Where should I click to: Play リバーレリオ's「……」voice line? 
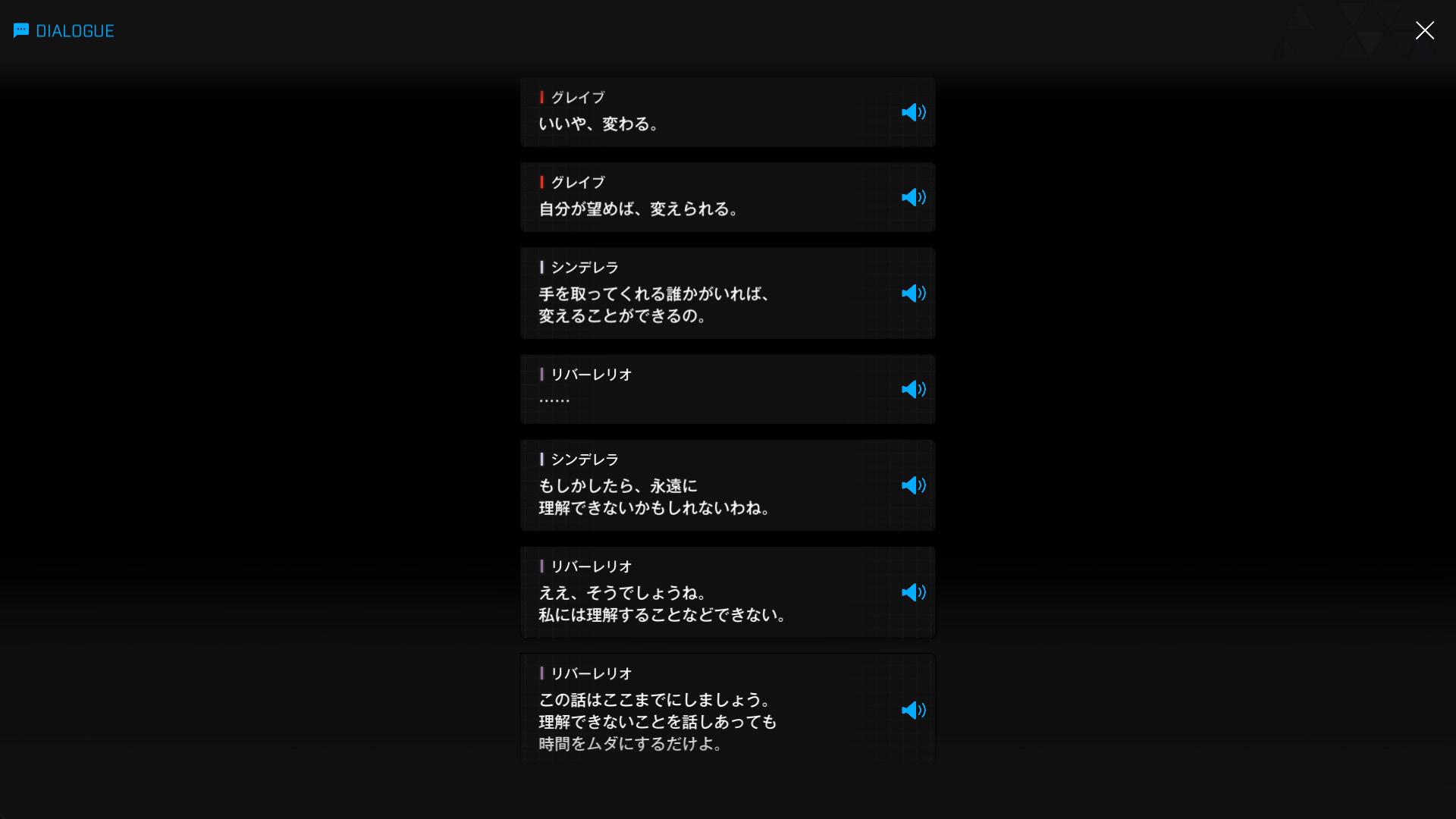pyautogui.click(x=913, y=389)
